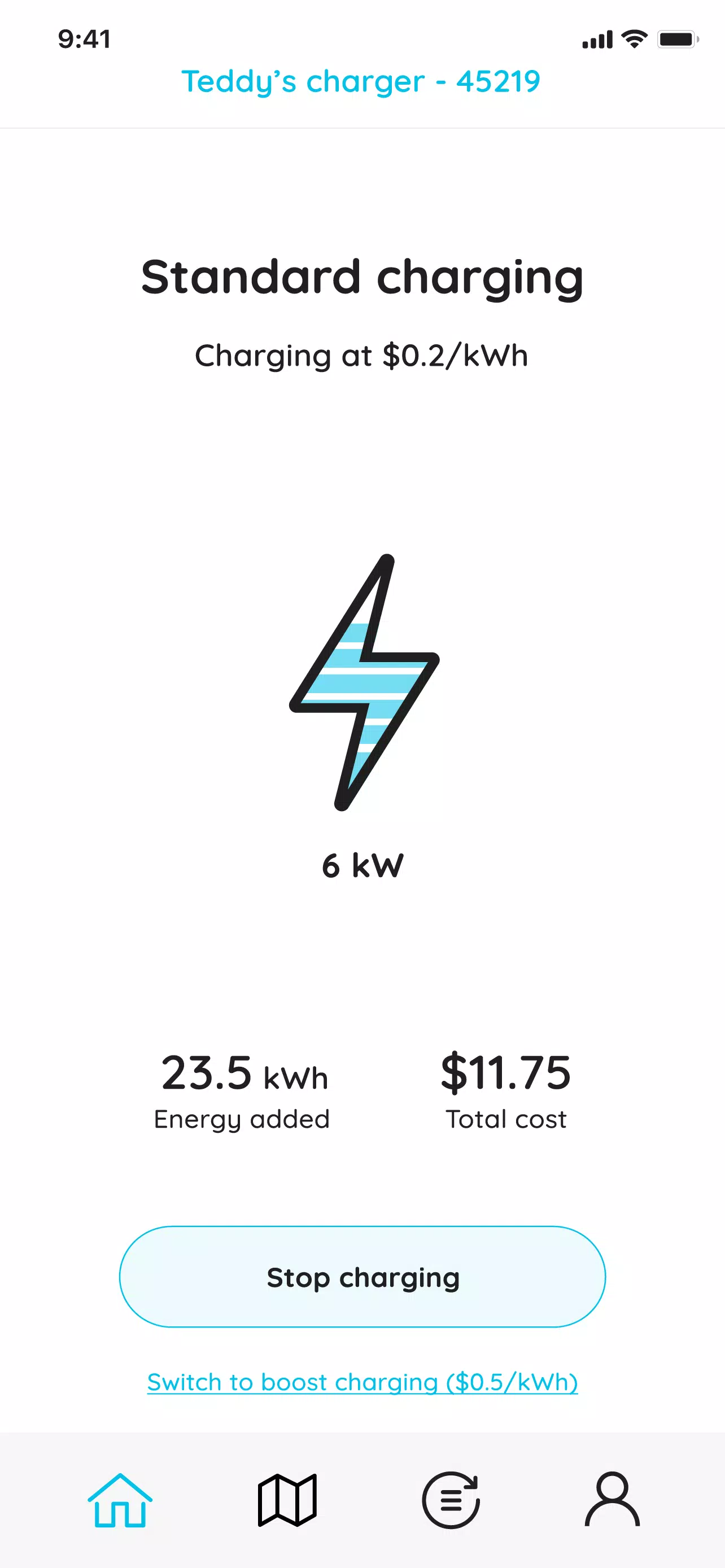Open the boost charging ($0.5/kWh) link

362,1382
